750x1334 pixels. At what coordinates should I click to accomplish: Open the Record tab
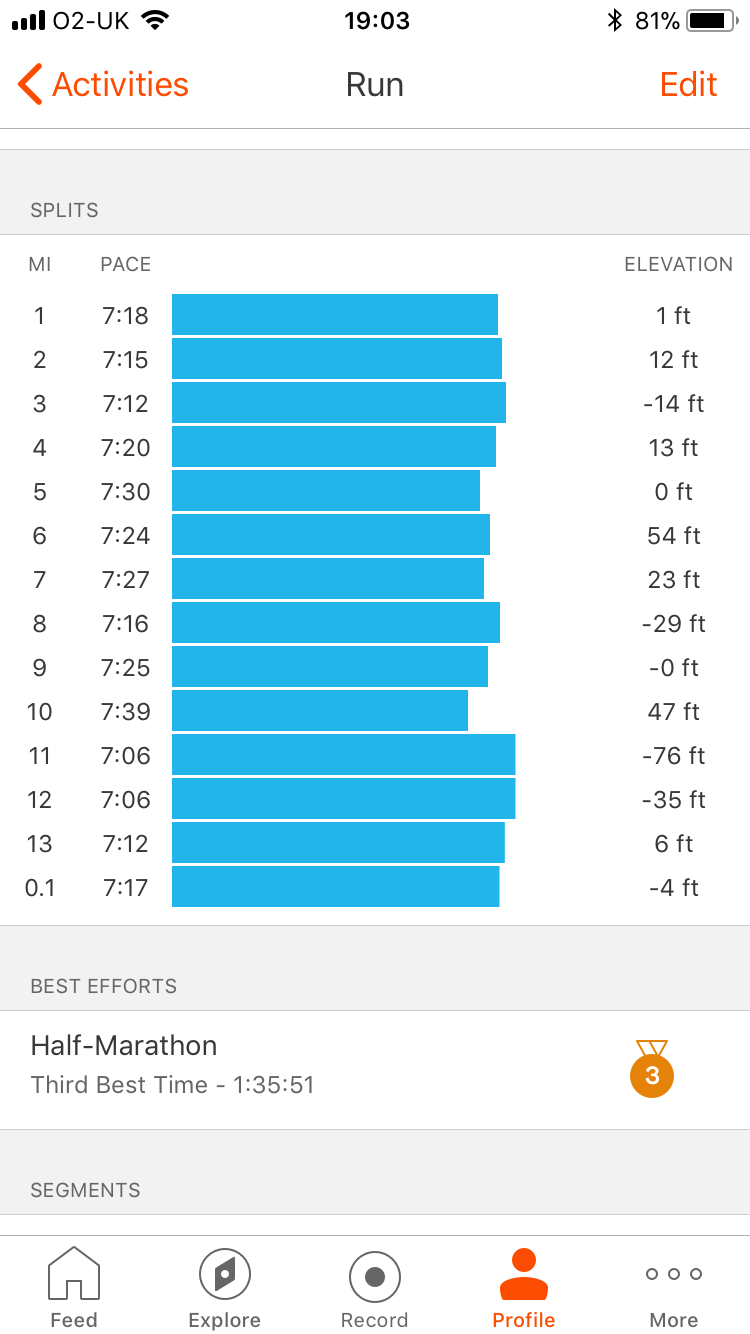pos(374,1287)
